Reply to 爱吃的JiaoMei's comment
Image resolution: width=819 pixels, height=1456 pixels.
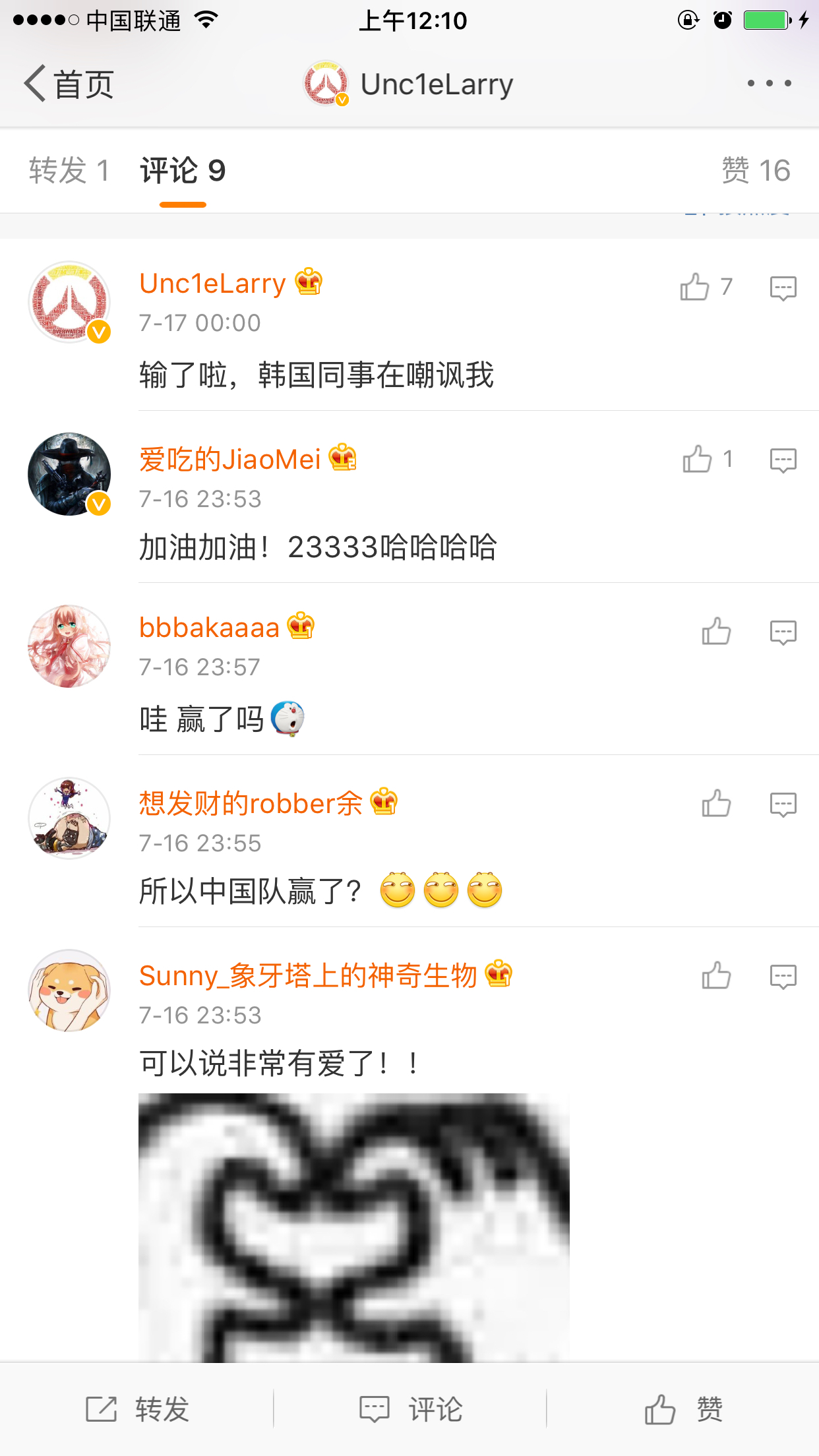783,460
